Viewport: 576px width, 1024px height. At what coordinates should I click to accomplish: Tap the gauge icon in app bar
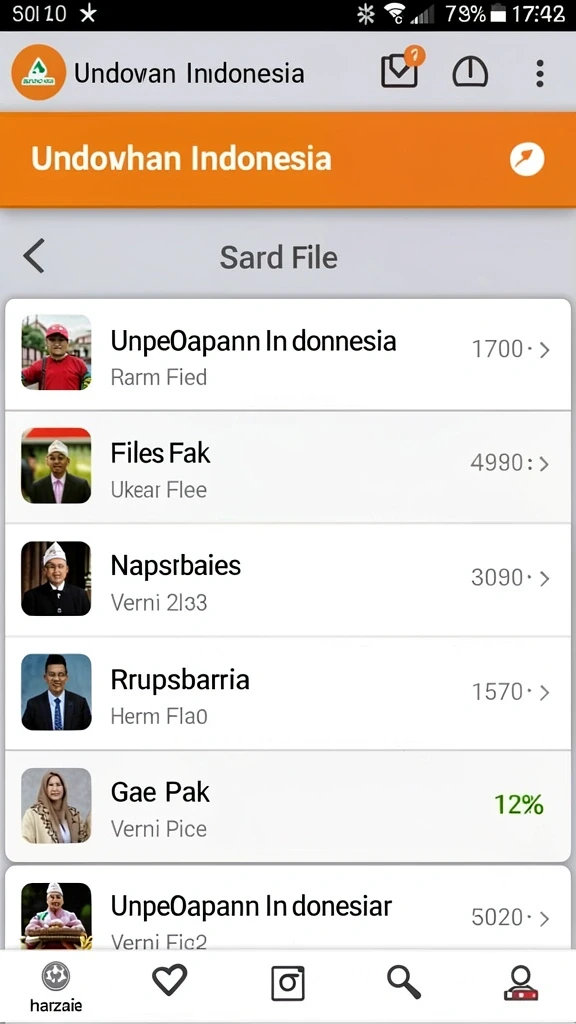[470, 72]
